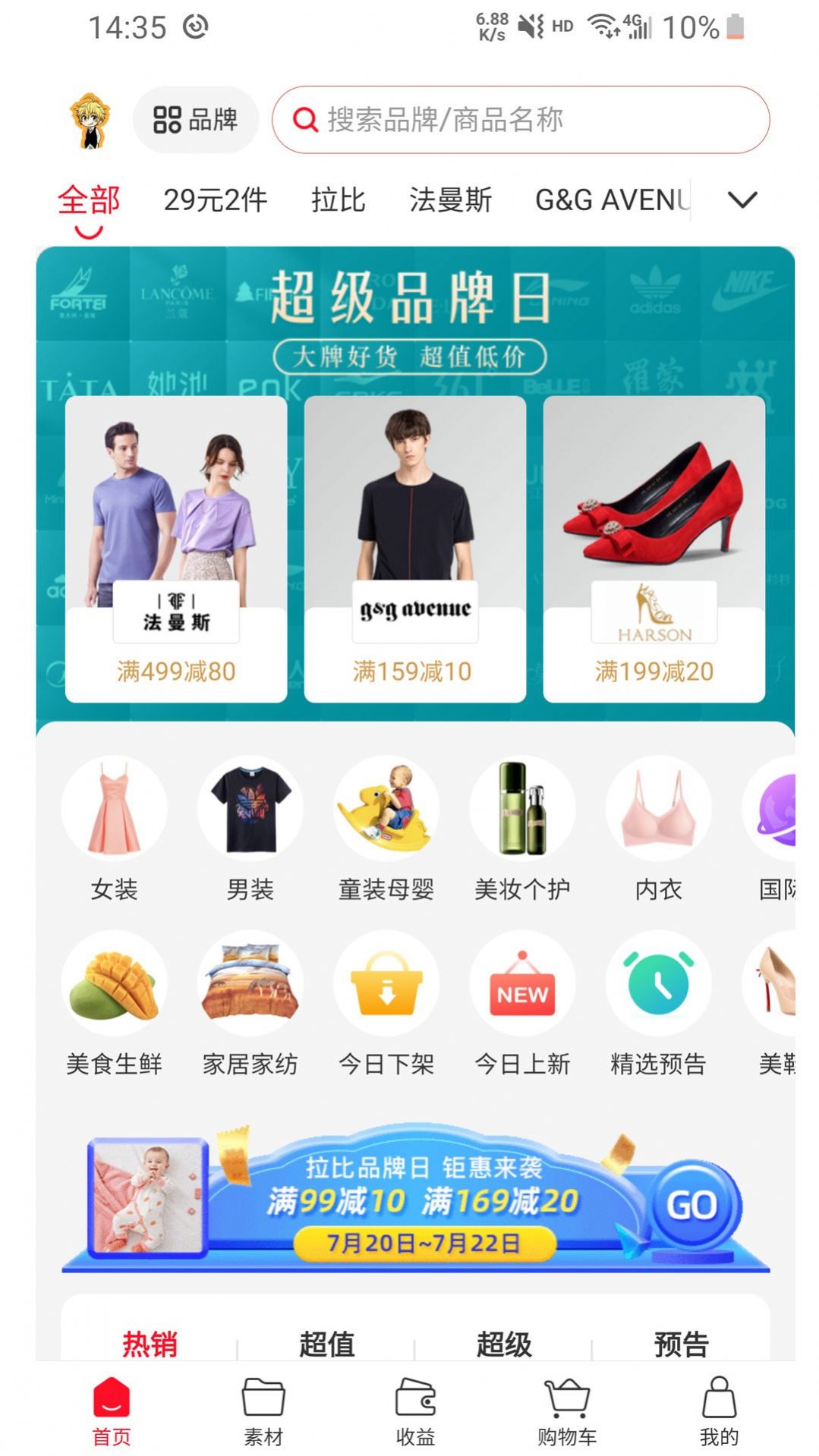The width and height of the screenshot is (819, 1456).
Task: Browse the 女装 category
Action: [x=114, y=829]
